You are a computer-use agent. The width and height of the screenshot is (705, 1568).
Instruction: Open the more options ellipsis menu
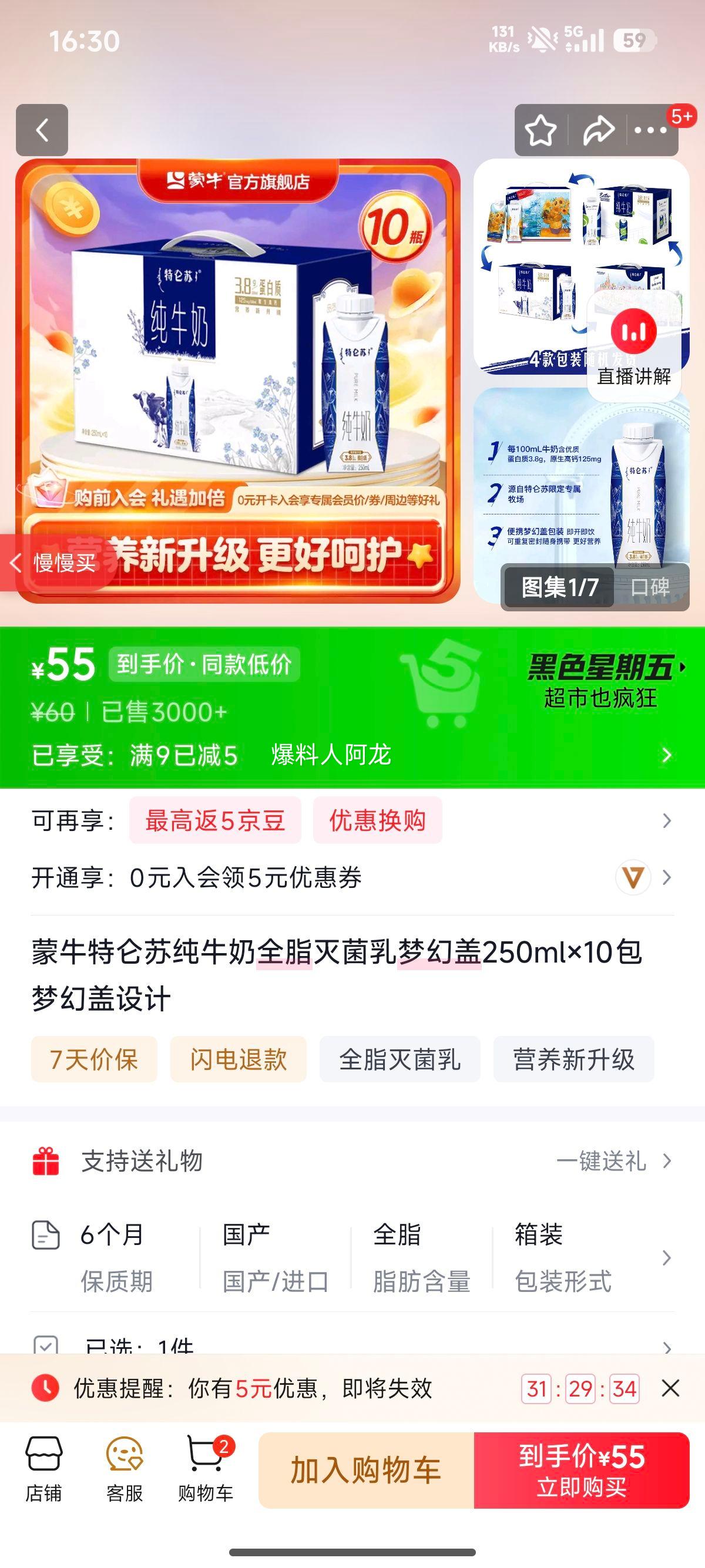650,130
